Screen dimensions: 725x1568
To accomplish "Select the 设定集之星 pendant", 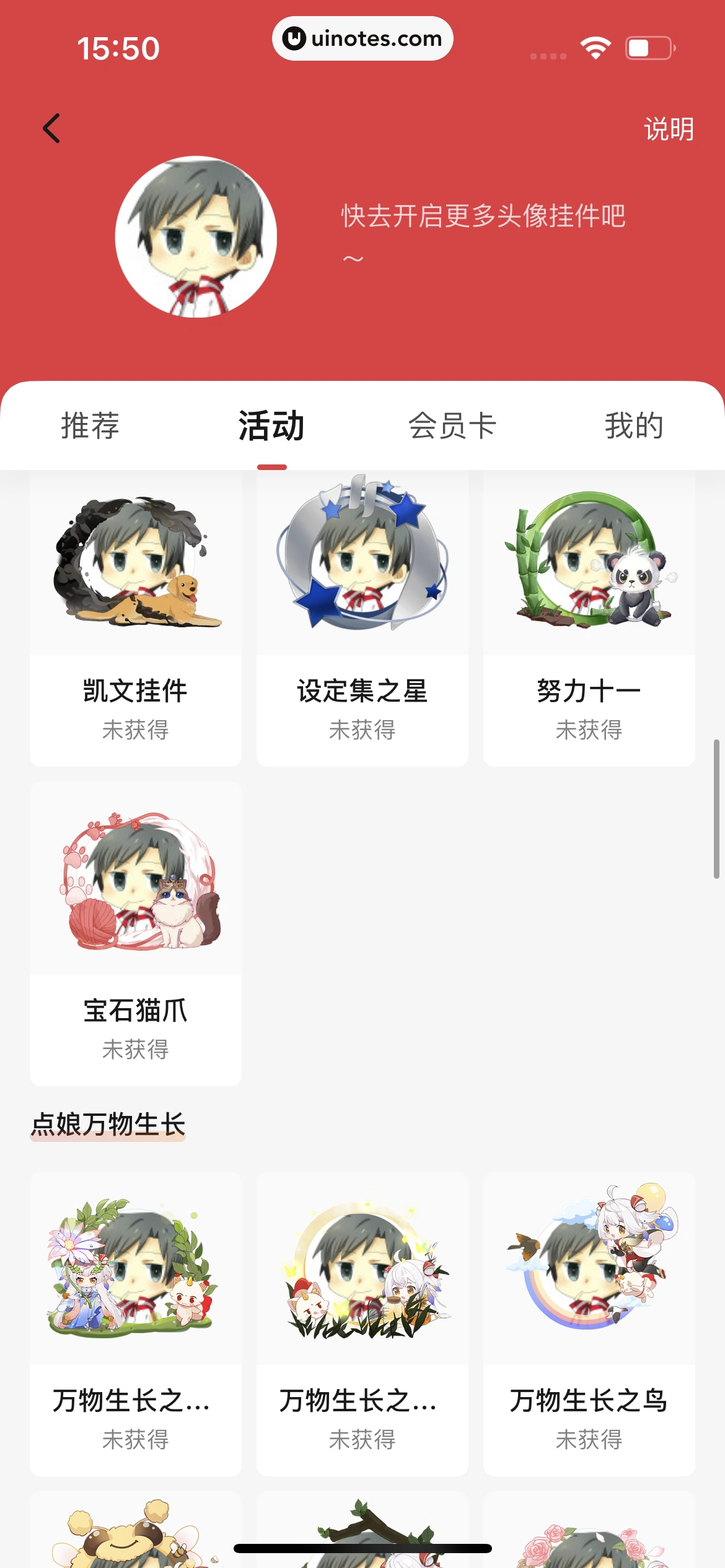I will click(362, 570).
